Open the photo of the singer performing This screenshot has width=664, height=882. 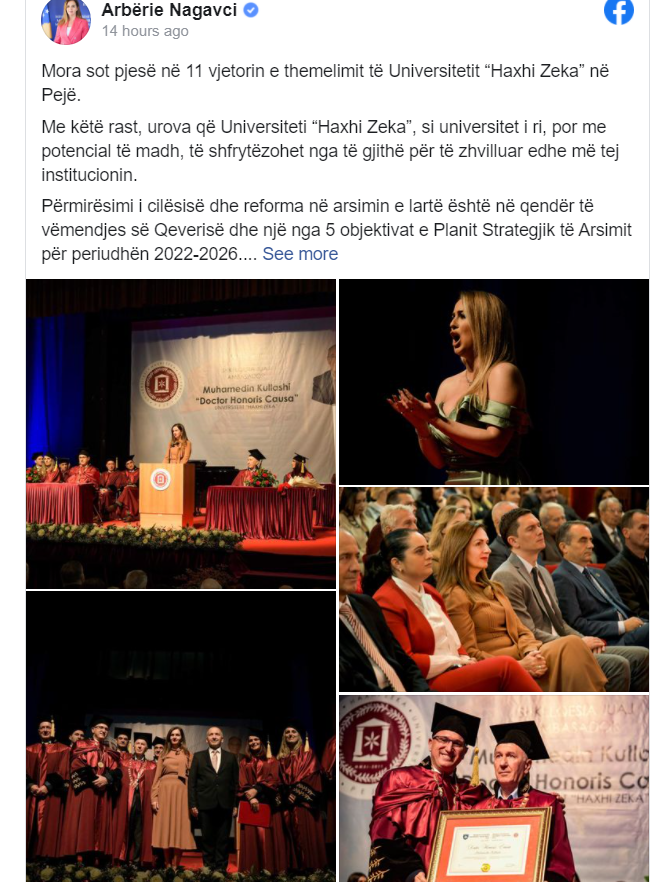point(493,382)
